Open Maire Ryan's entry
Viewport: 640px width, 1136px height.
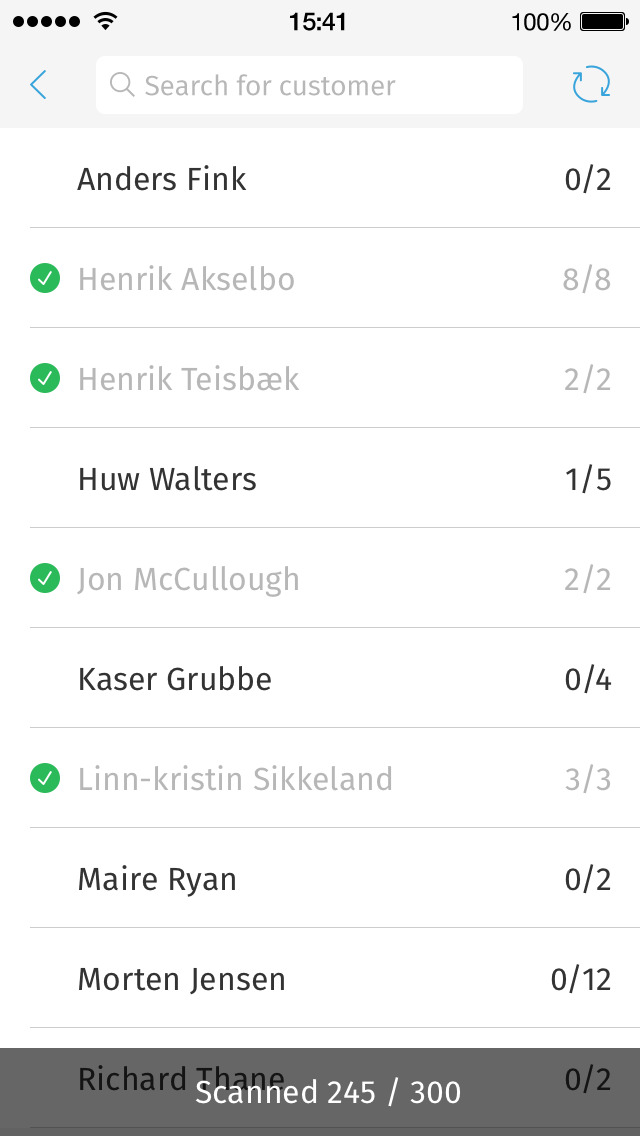pos(320,878)
